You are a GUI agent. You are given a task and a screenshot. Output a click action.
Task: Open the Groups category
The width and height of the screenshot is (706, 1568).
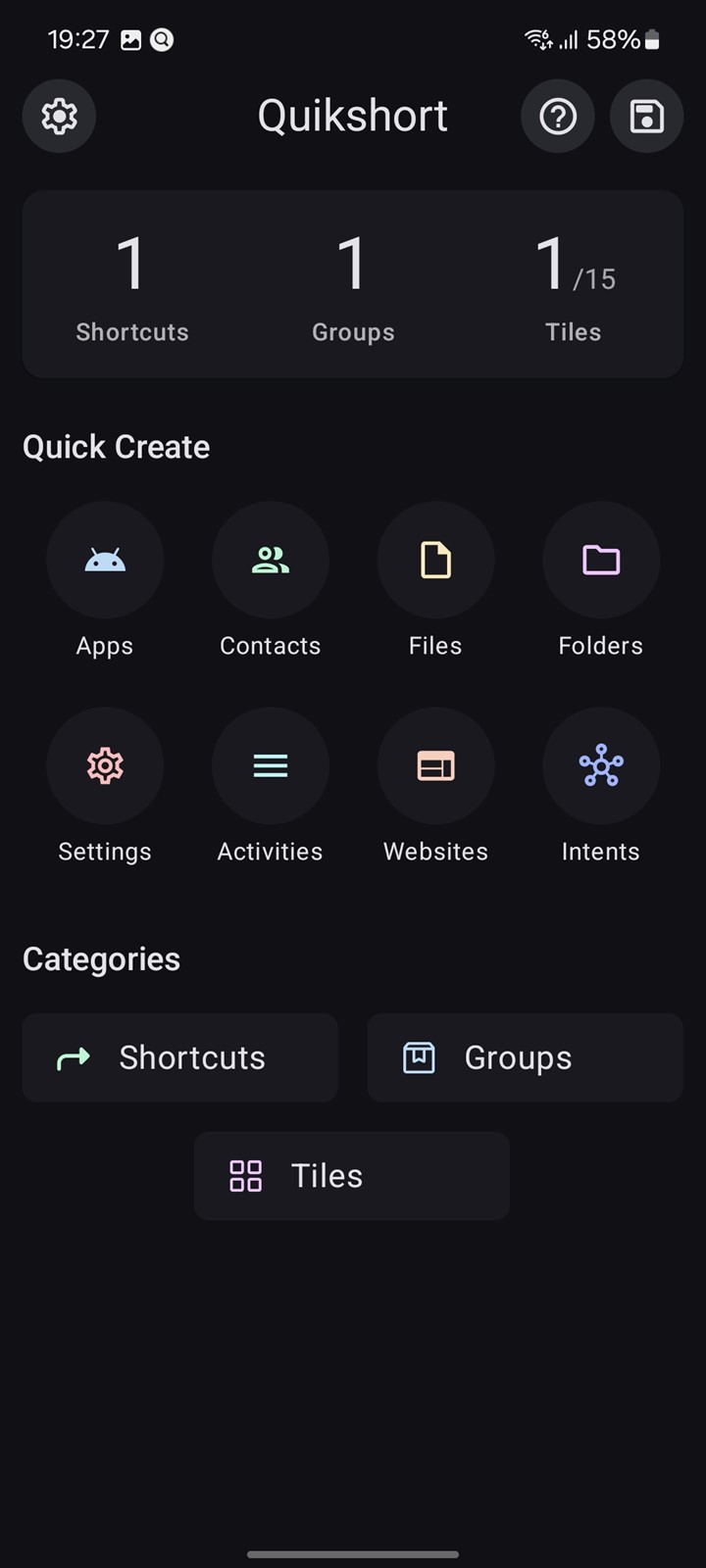coord(526,1058)
